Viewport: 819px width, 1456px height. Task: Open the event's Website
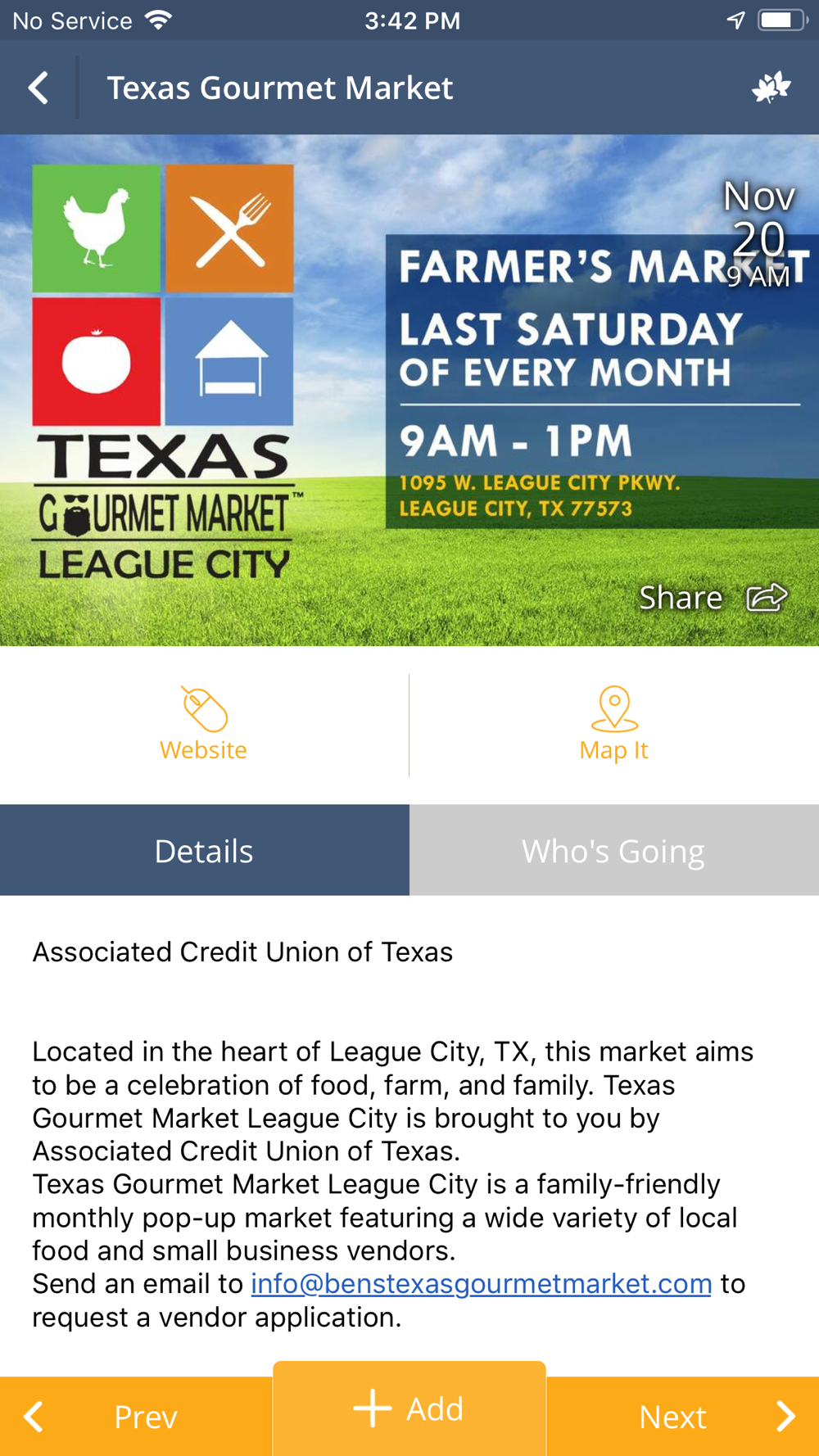pyautogui.click(x=204, y=725)
